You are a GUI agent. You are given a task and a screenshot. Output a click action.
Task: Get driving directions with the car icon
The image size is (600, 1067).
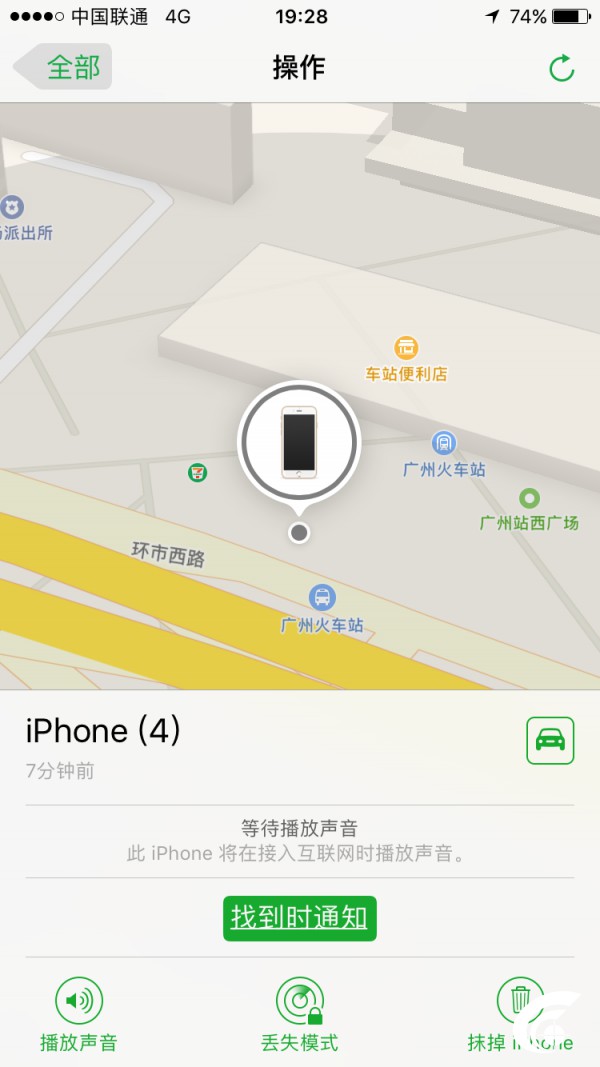[x=550, y=741]
